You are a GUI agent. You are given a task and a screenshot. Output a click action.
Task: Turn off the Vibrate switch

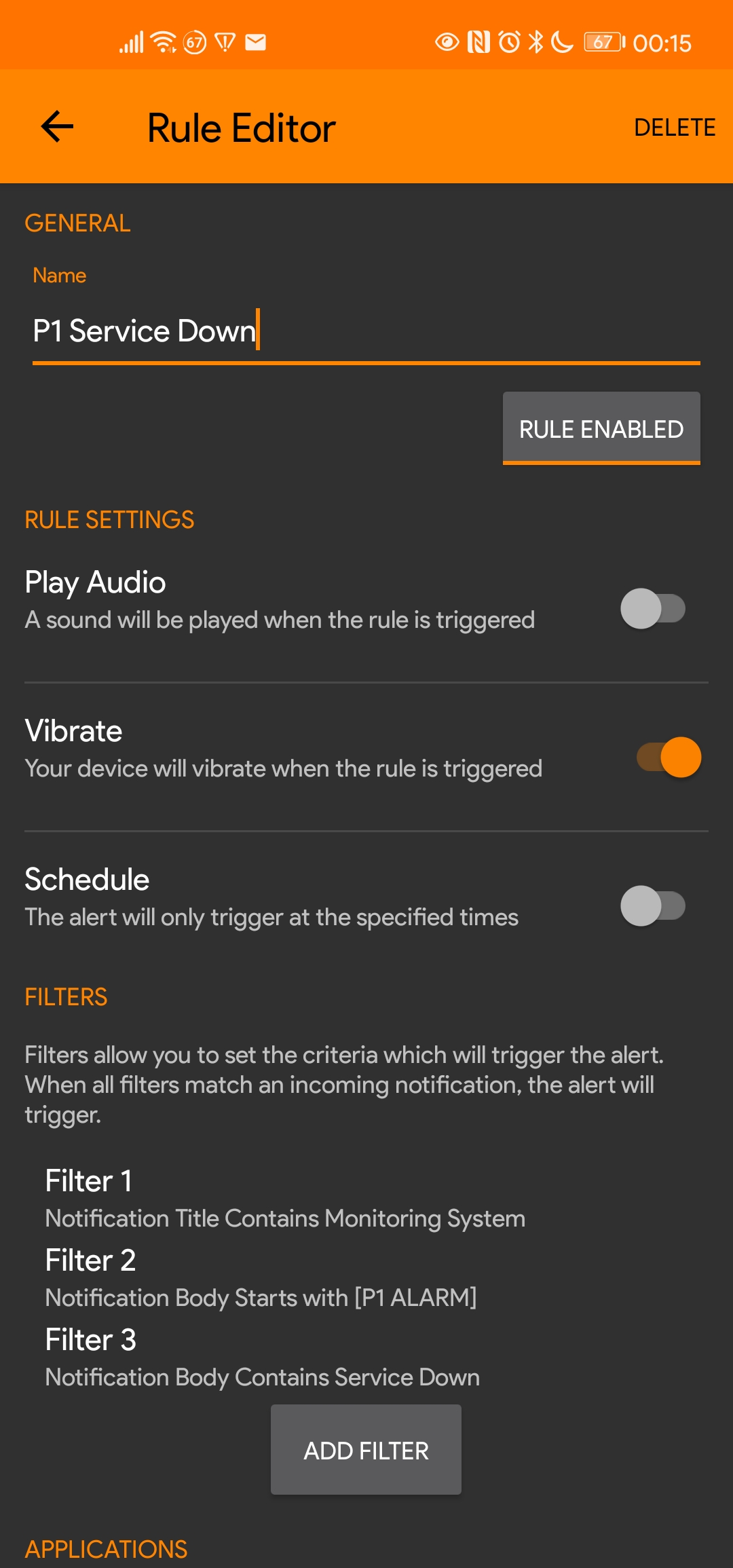coord(669,757)
